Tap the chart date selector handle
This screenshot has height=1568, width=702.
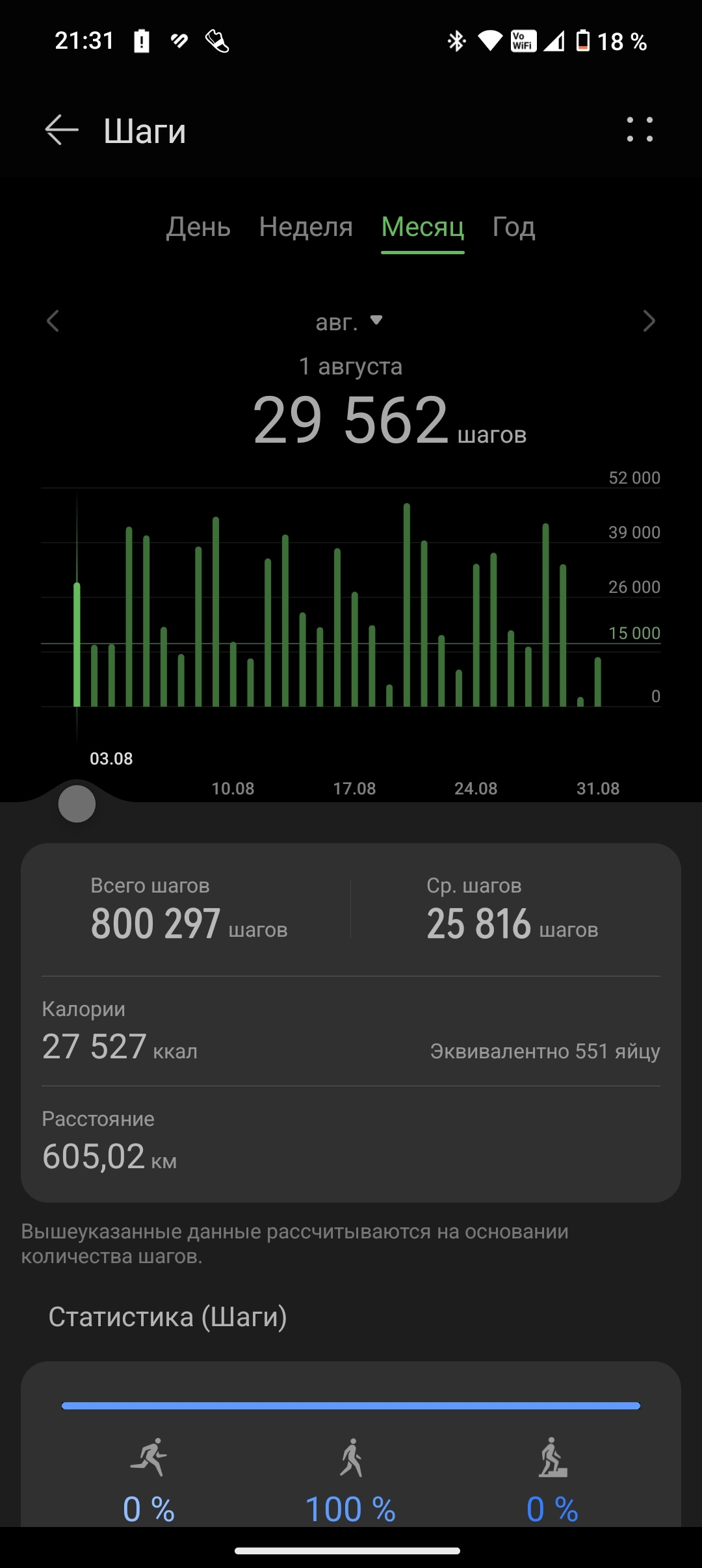tap(77, 804)
